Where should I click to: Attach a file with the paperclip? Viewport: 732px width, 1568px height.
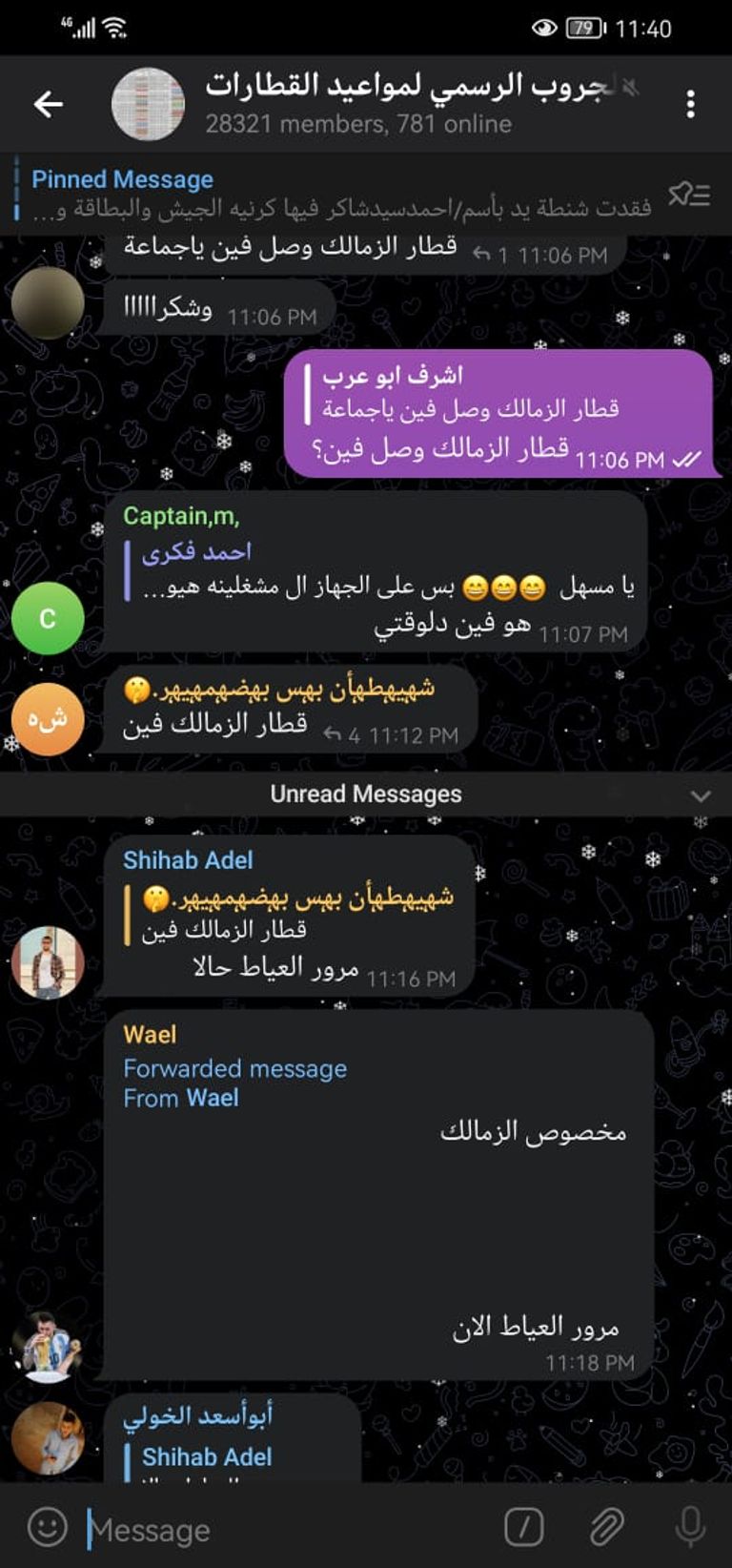tap(606, 1528)
